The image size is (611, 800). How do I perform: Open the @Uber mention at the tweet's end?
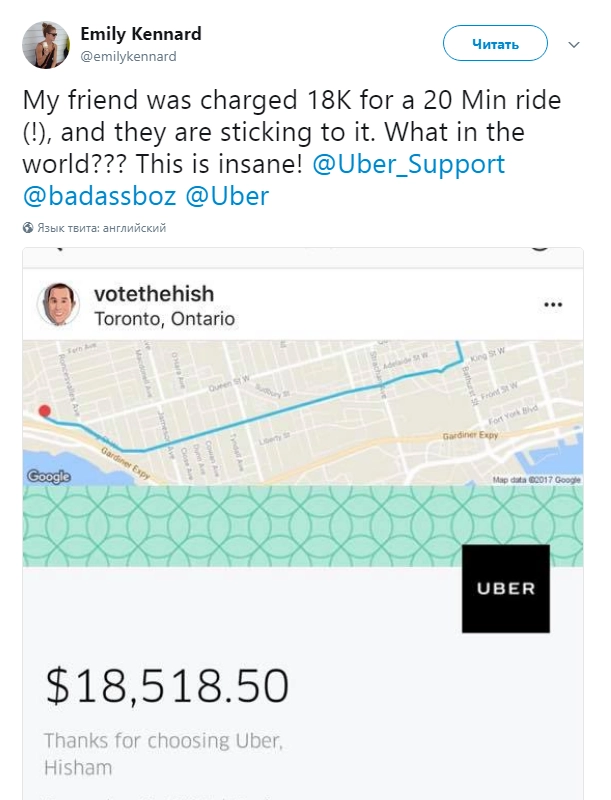(226, 196)
